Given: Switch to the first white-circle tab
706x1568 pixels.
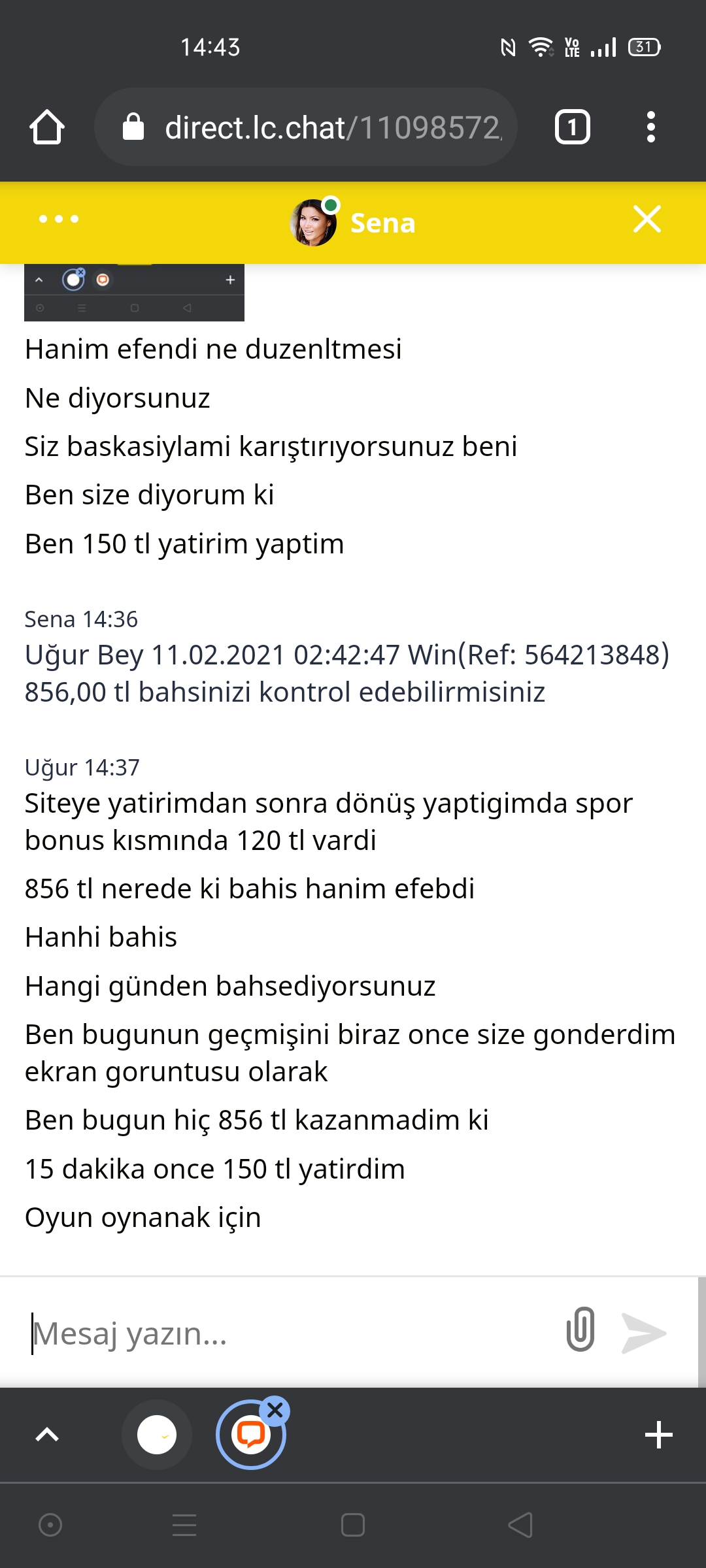Looking at the screenshot, I should pyautogui.click(x=157, y=1435).
